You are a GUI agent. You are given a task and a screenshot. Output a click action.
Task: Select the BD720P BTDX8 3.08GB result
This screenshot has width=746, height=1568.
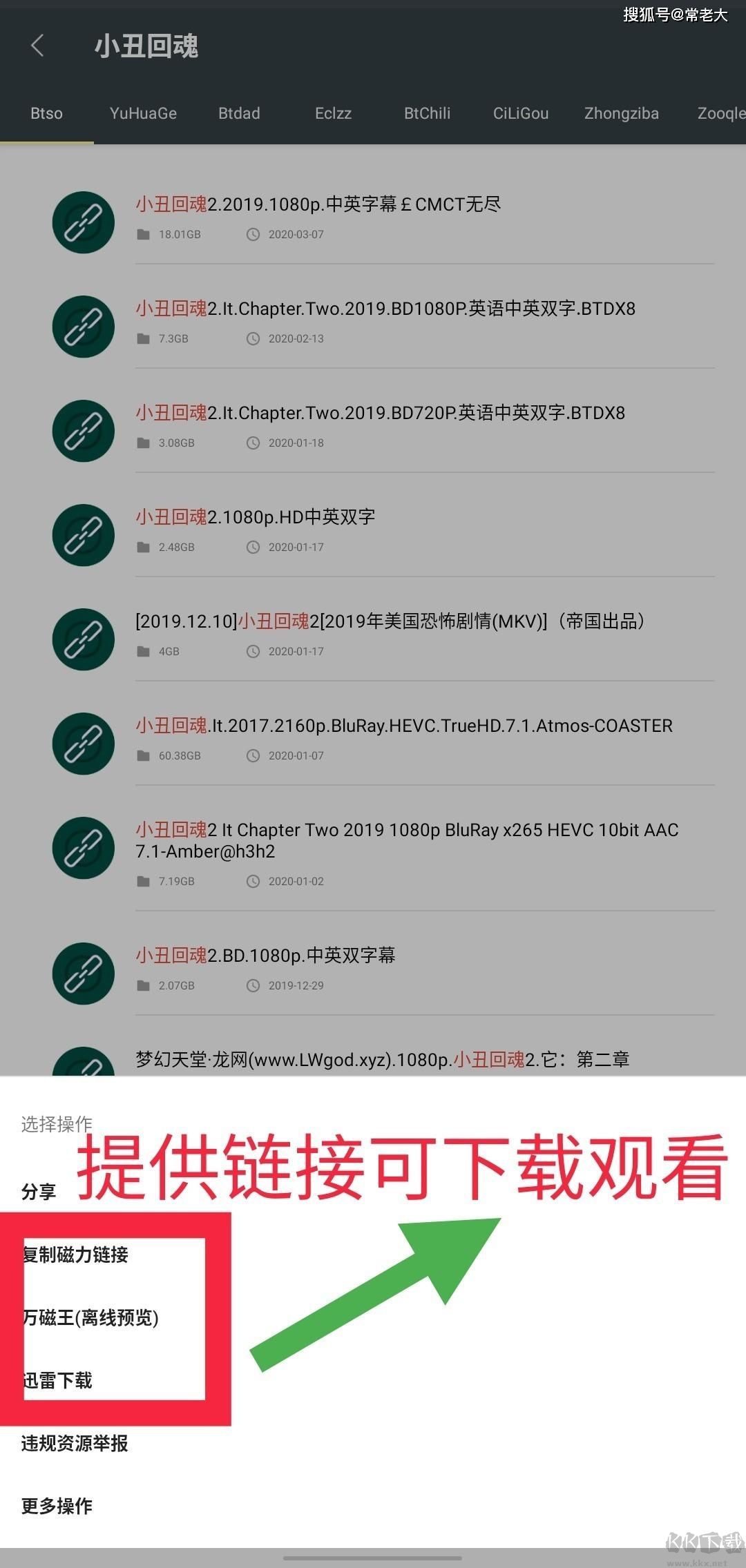[x=380, y=413]
